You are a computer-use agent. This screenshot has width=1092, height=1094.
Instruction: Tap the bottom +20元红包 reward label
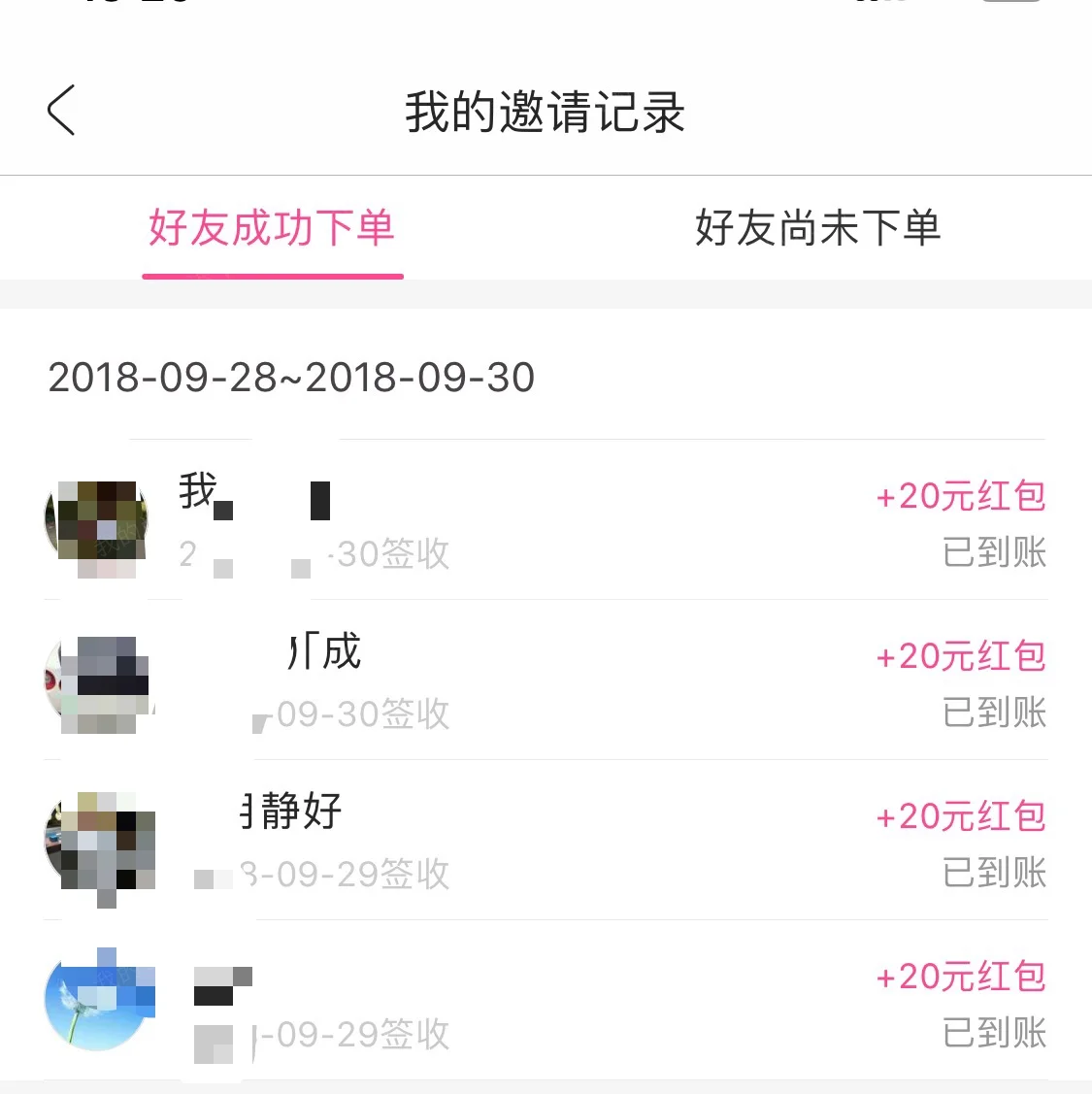coord(961,976)
